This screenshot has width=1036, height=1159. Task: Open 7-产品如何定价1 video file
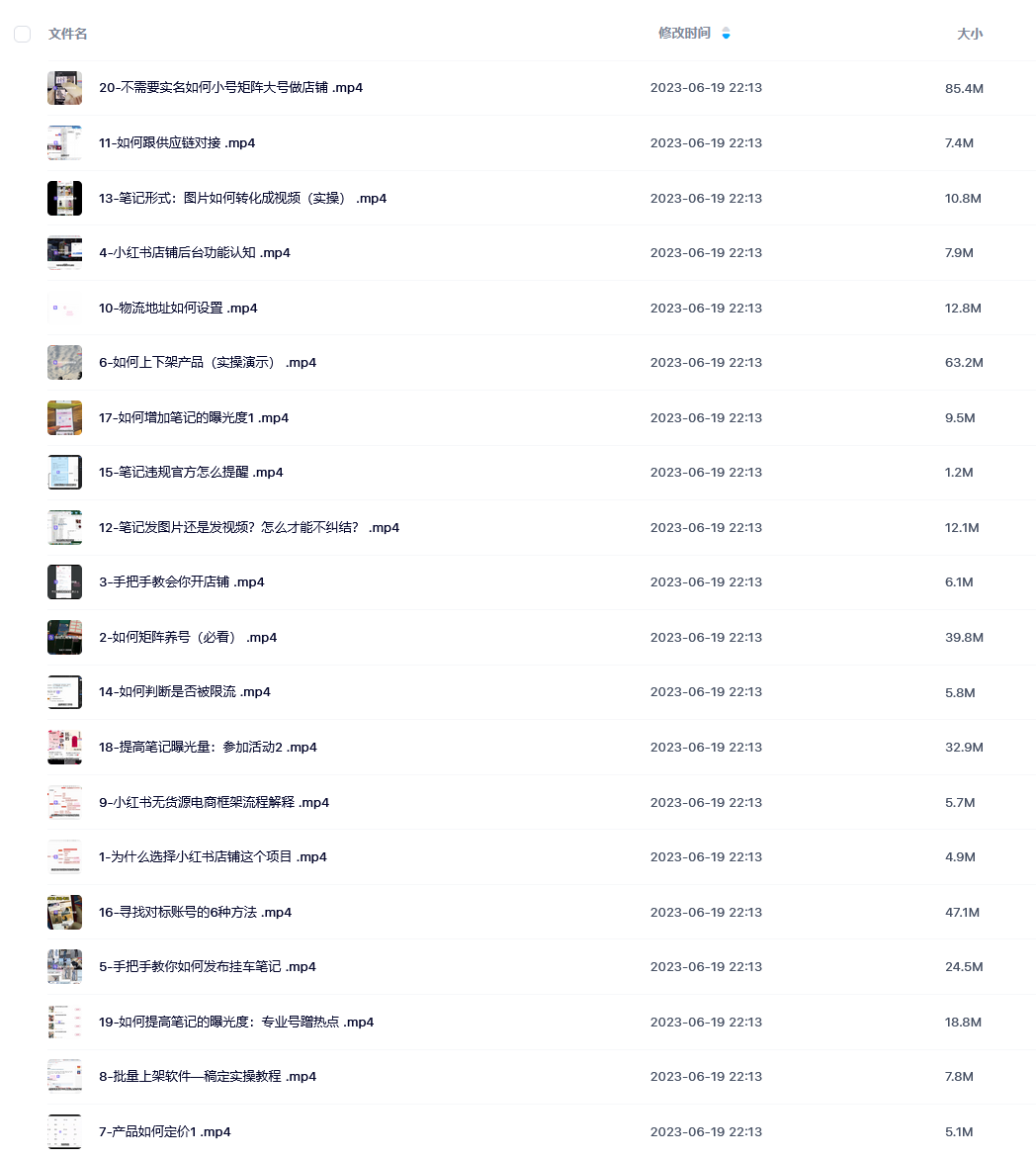click(x=164, y=1132)
